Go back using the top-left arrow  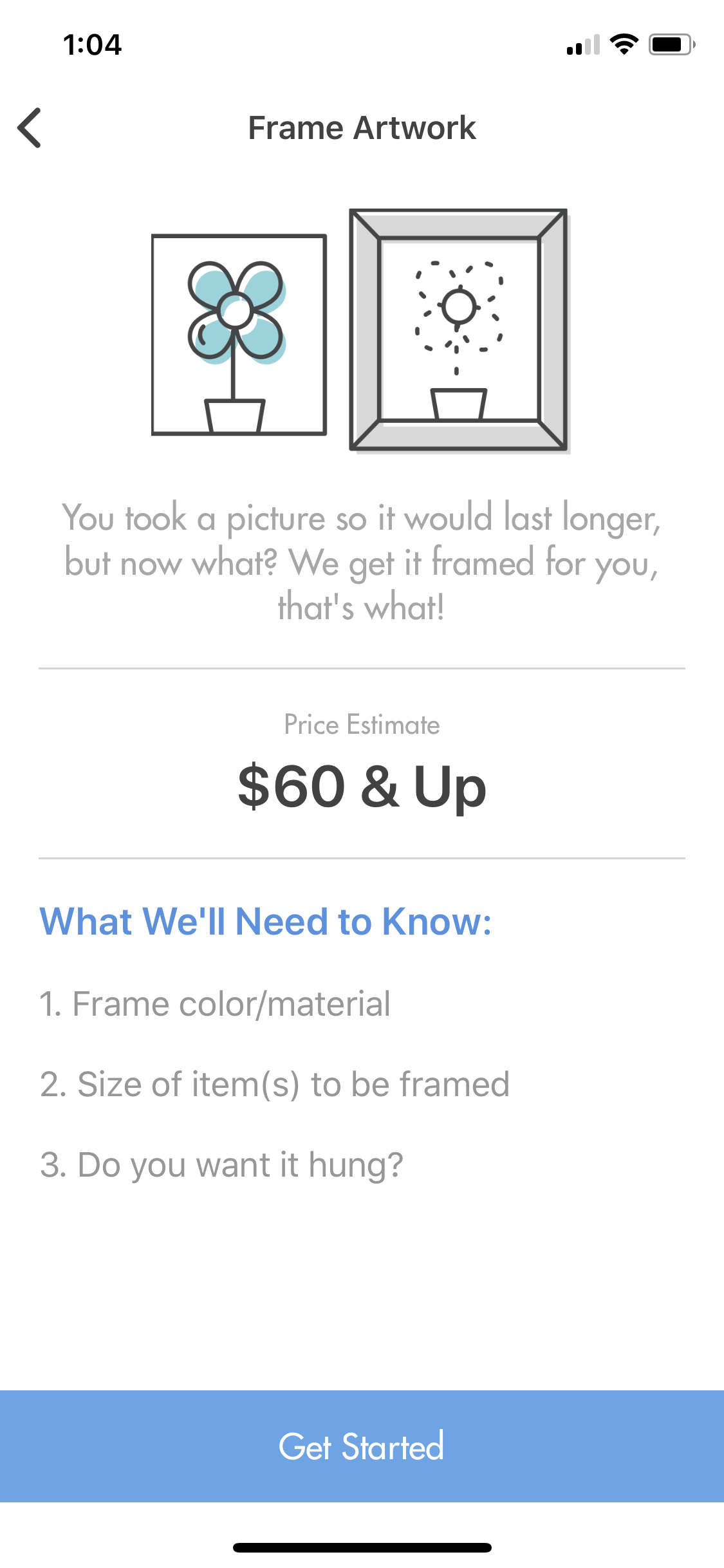[x=30, y=127]
